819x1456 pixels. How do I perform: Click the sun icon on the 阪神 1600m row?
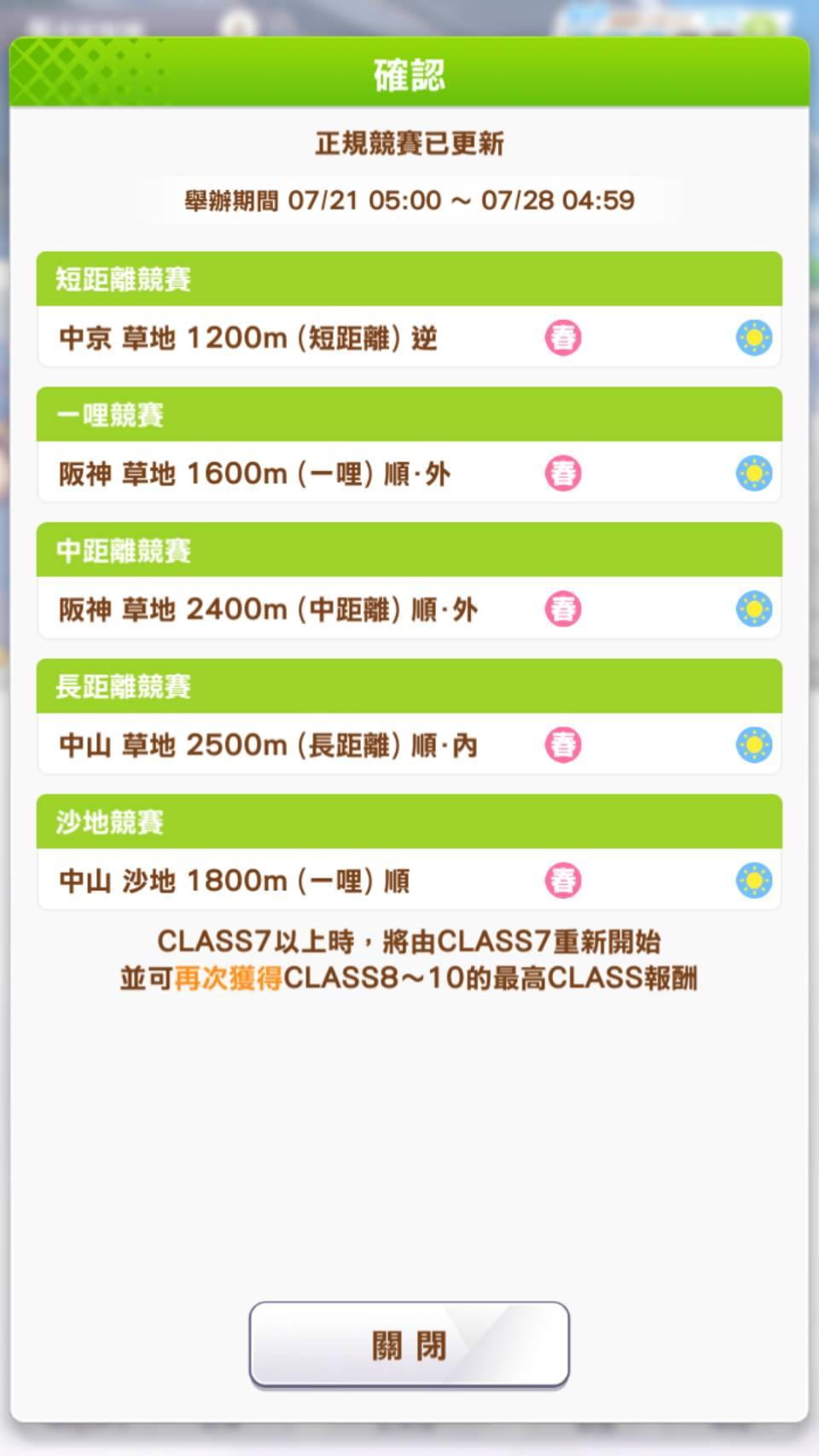[754, 473]
